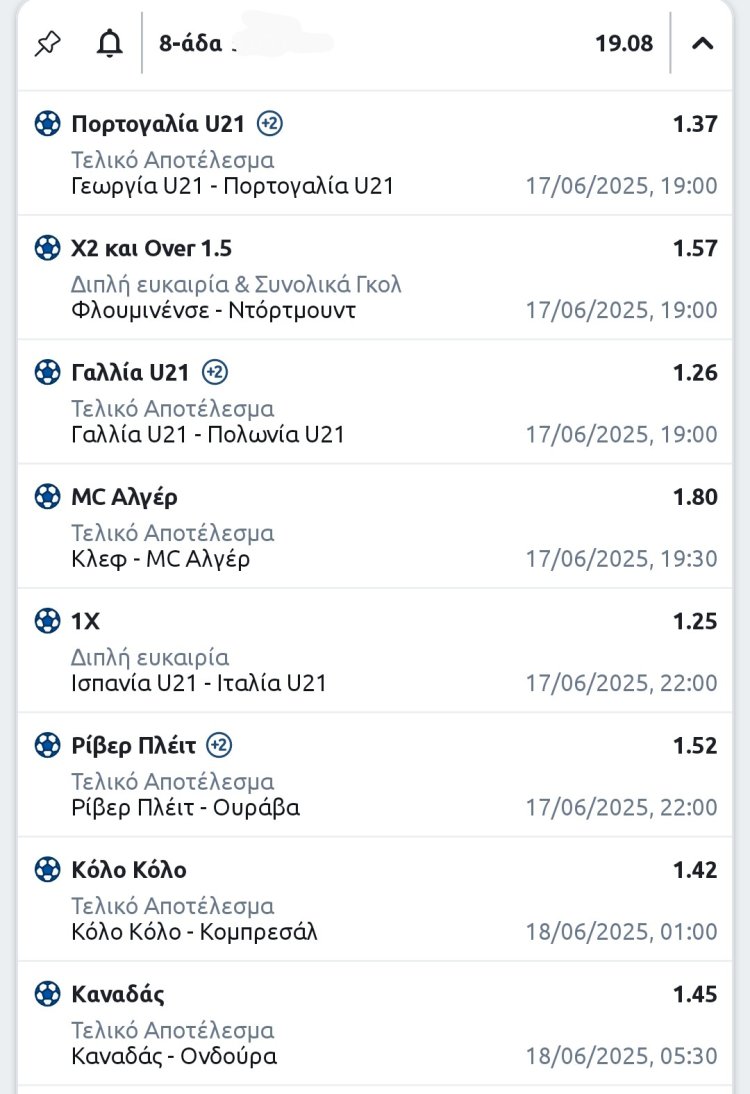Show +2 options for Πορτογαλία U21
This screenshot has height=1094, width=750.
(x=270, y=124)
